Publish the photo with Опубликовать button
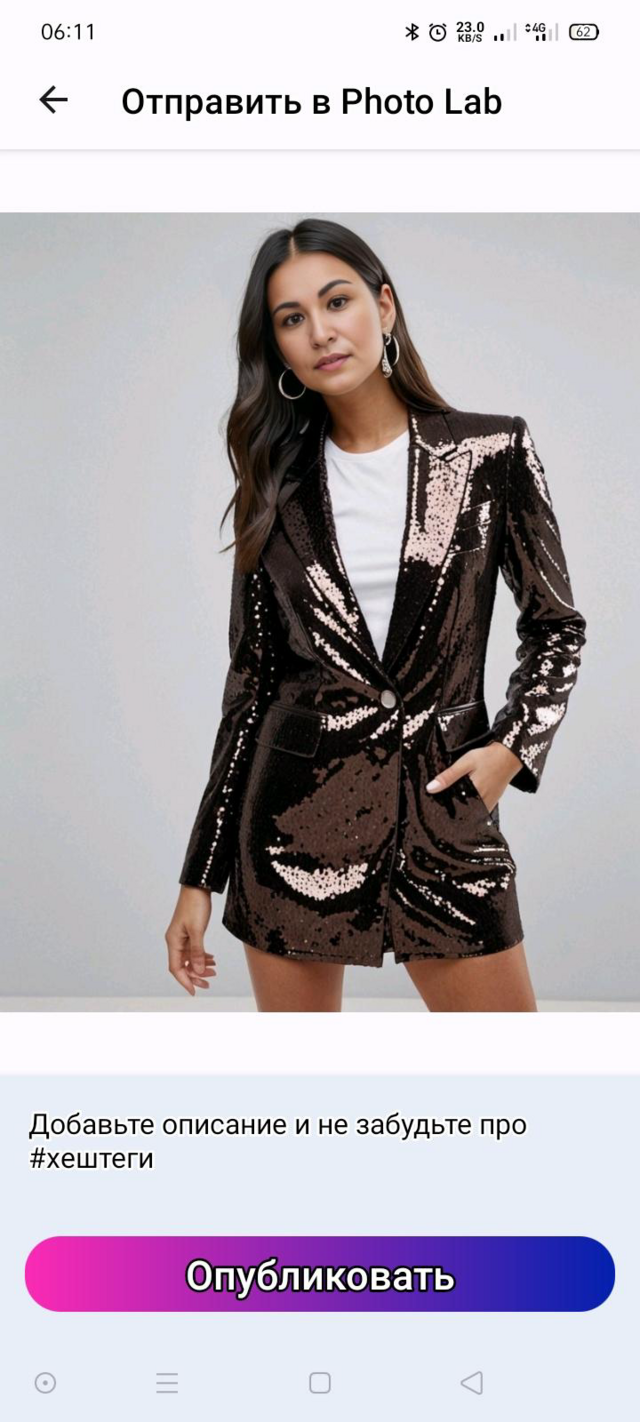Image resolution: width=640 pixels, height=1422 pixels. 320,1275
